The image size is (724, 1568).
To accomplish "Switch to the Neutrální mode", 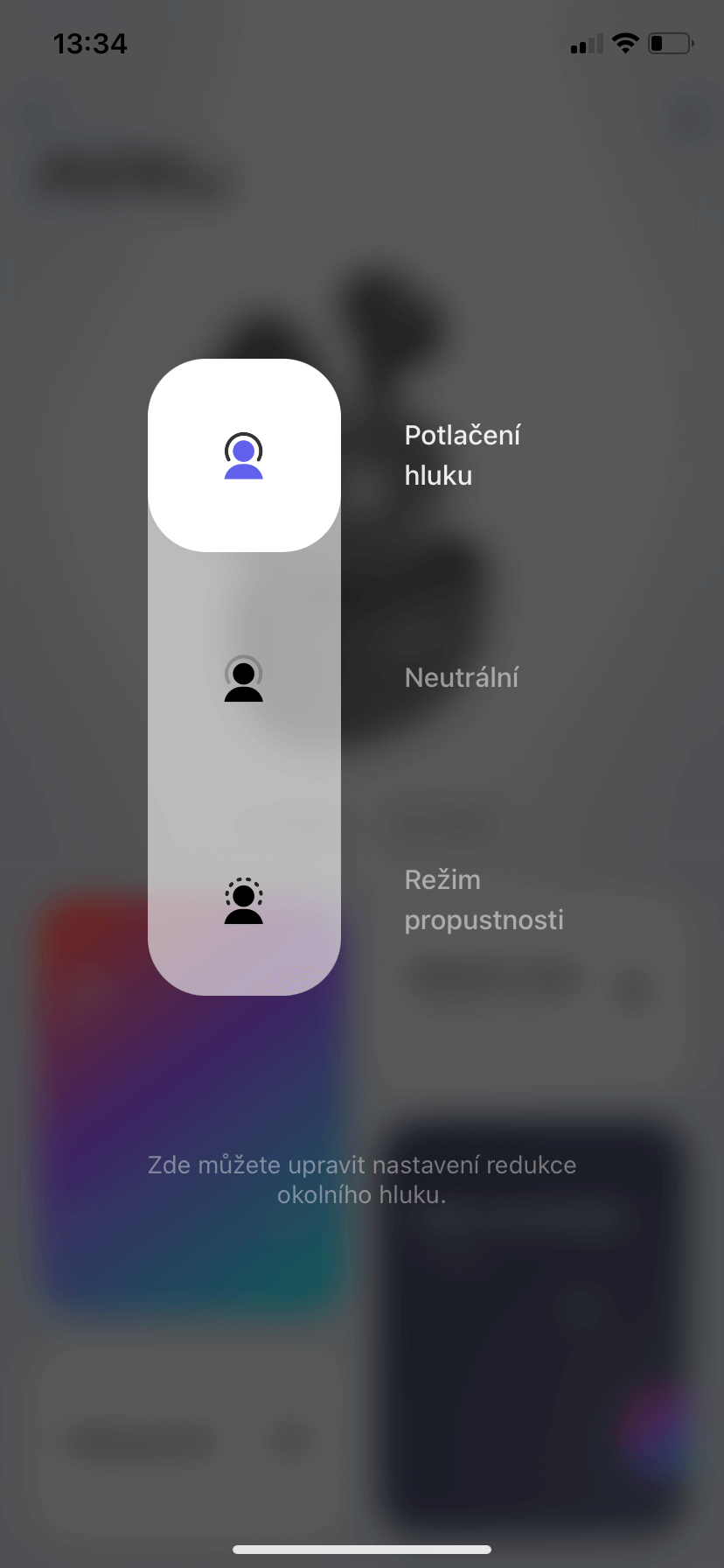I will (x=244, y=678).
